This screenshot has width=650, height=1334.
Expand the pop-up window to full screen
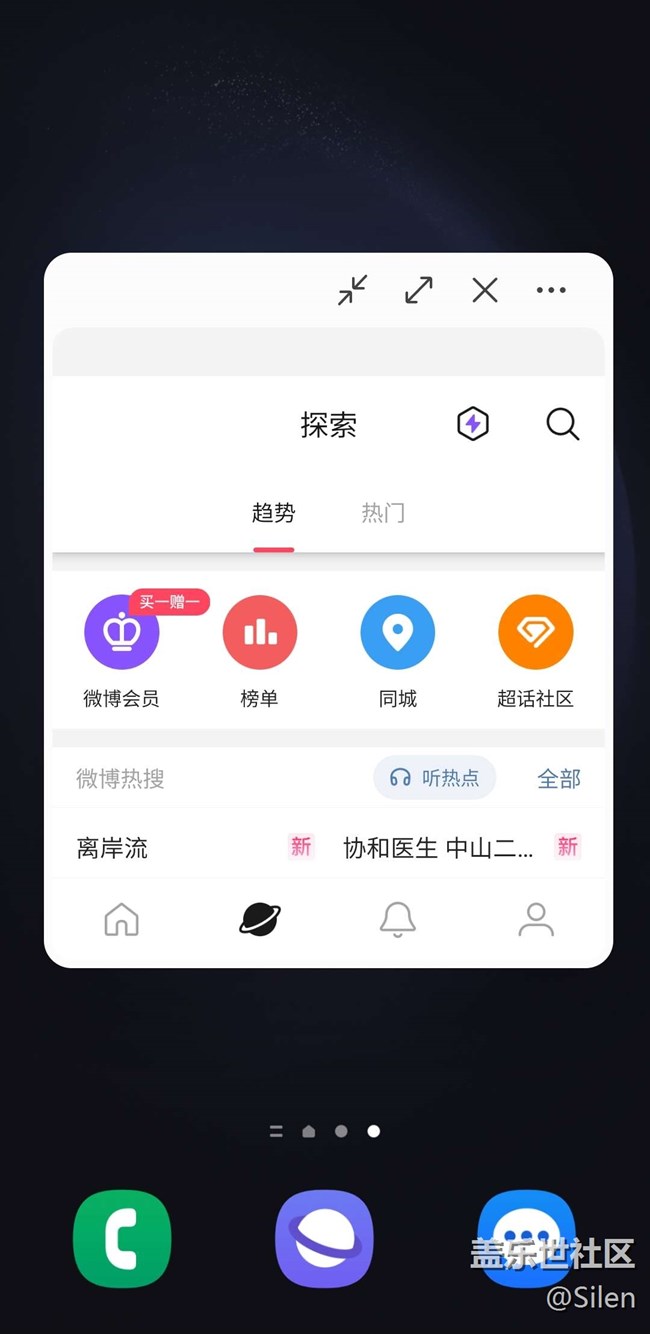click(x=418, y=290)
